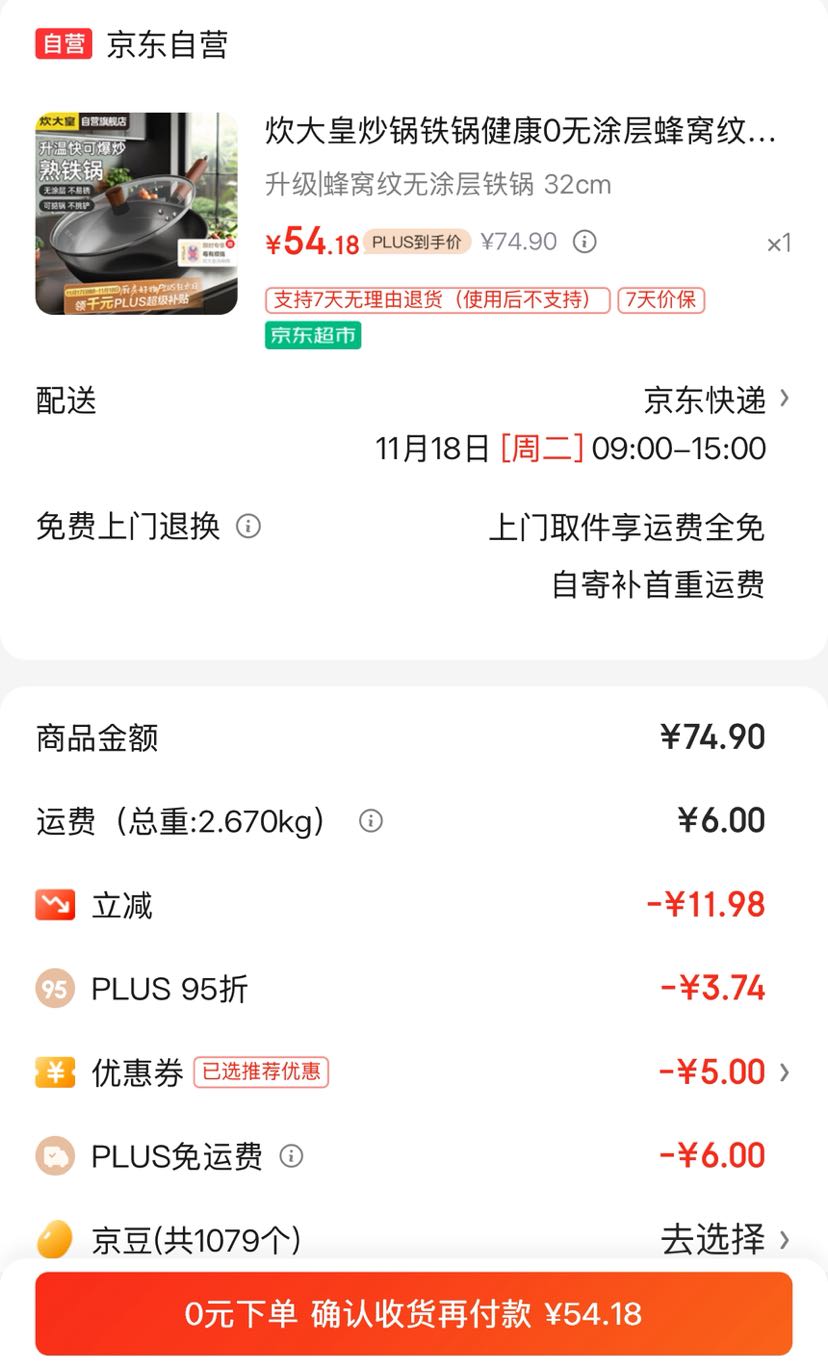Open the 炊大皇 iron wok product thumbnail

click(136, 213)
